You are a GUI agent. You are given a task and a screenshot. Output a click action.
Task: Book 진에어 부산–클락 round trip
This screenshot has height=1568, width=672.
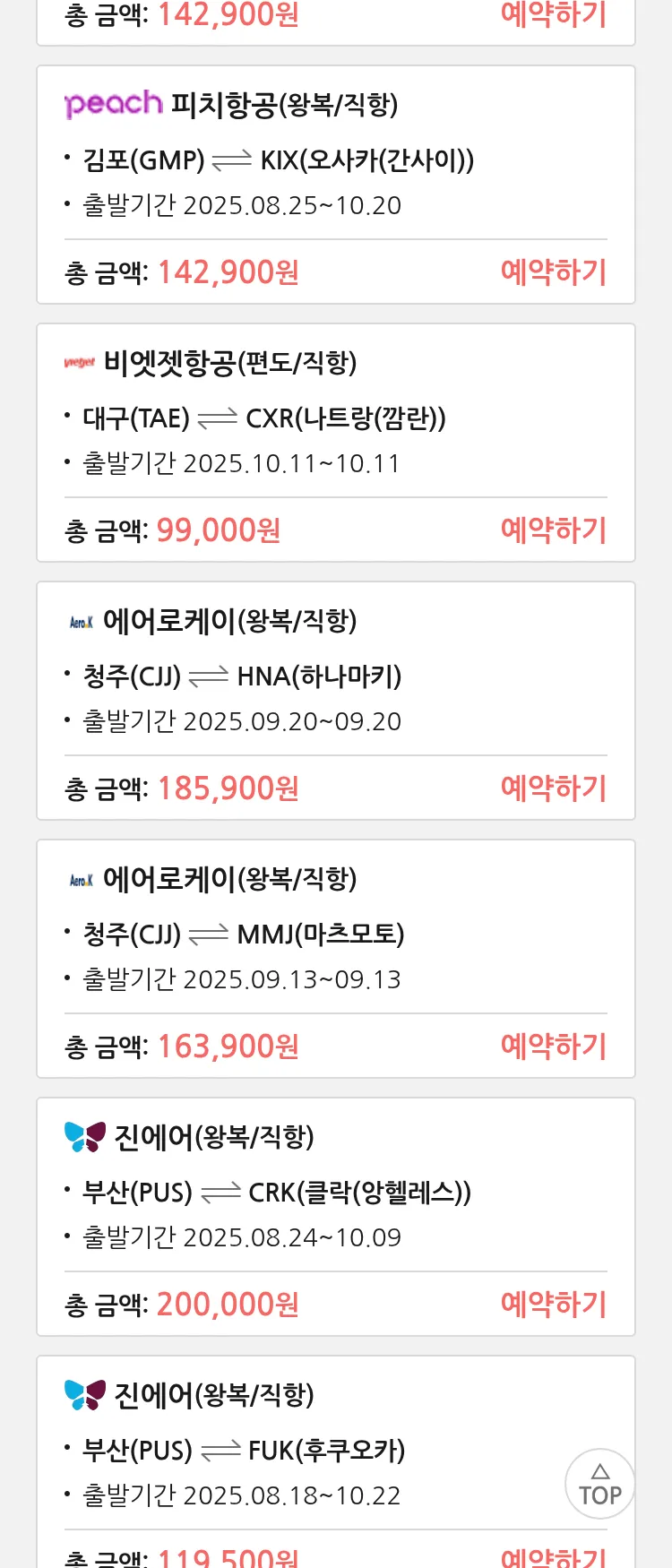(553, 1305)
